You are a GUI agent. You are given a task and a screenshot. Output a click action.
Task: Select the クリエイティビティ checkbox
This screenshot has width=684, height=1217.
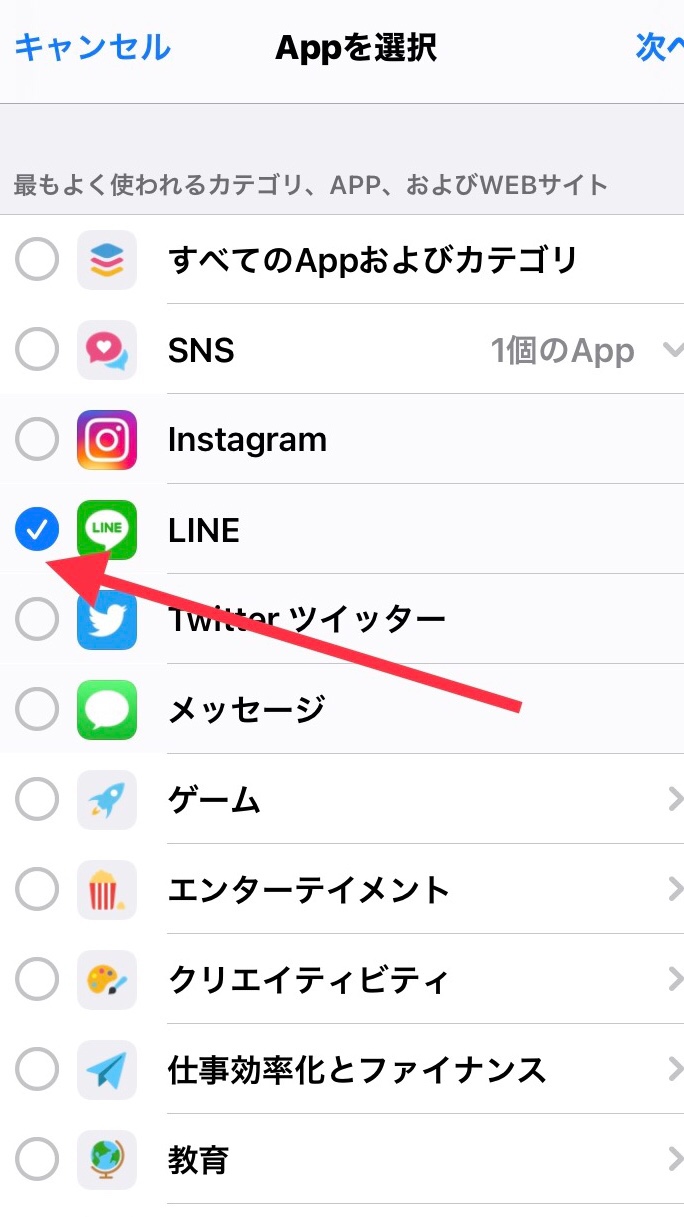coord(37,980)
